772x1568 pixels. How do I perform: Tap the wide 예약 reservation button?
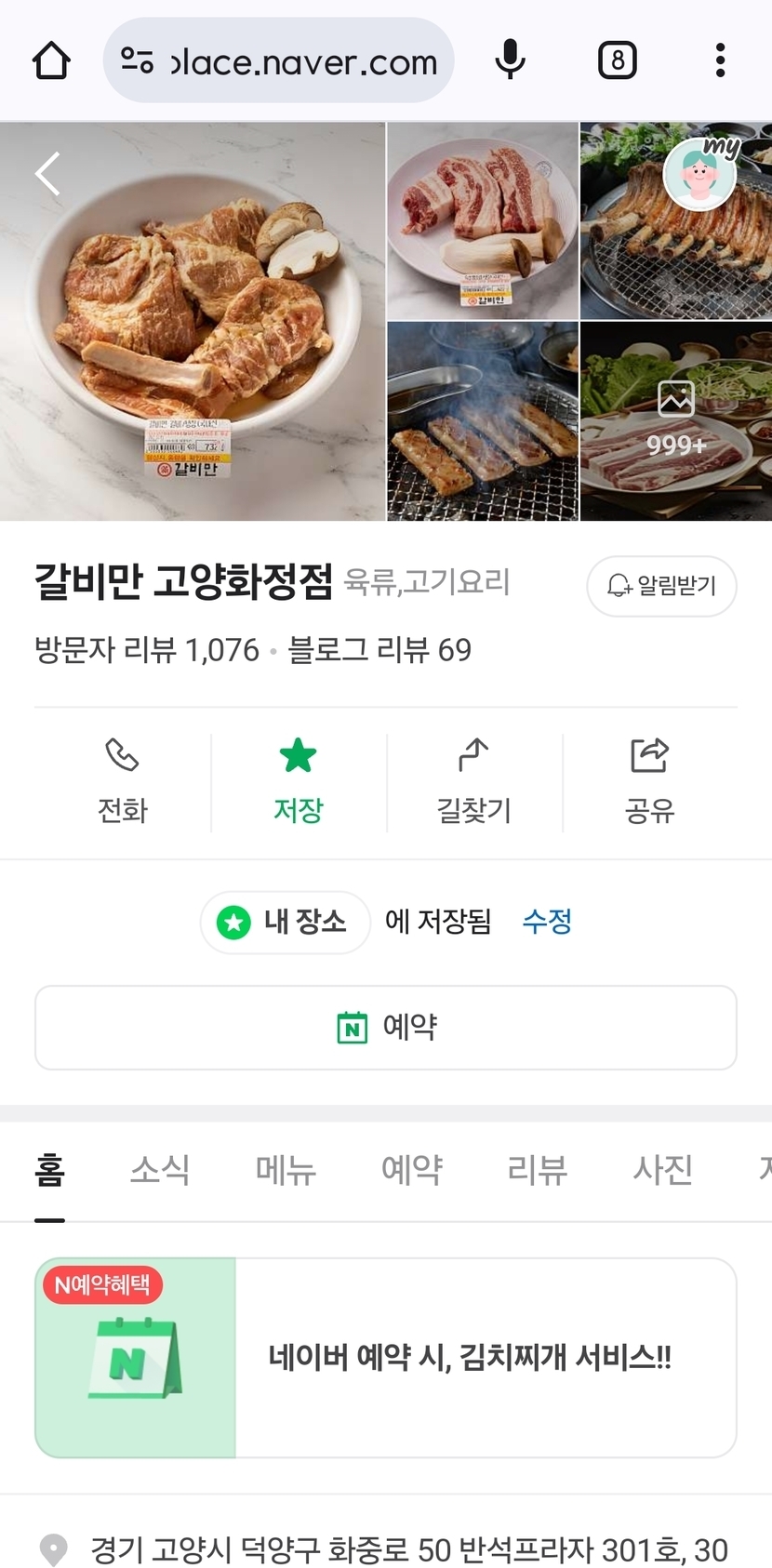click(386, 1028)
